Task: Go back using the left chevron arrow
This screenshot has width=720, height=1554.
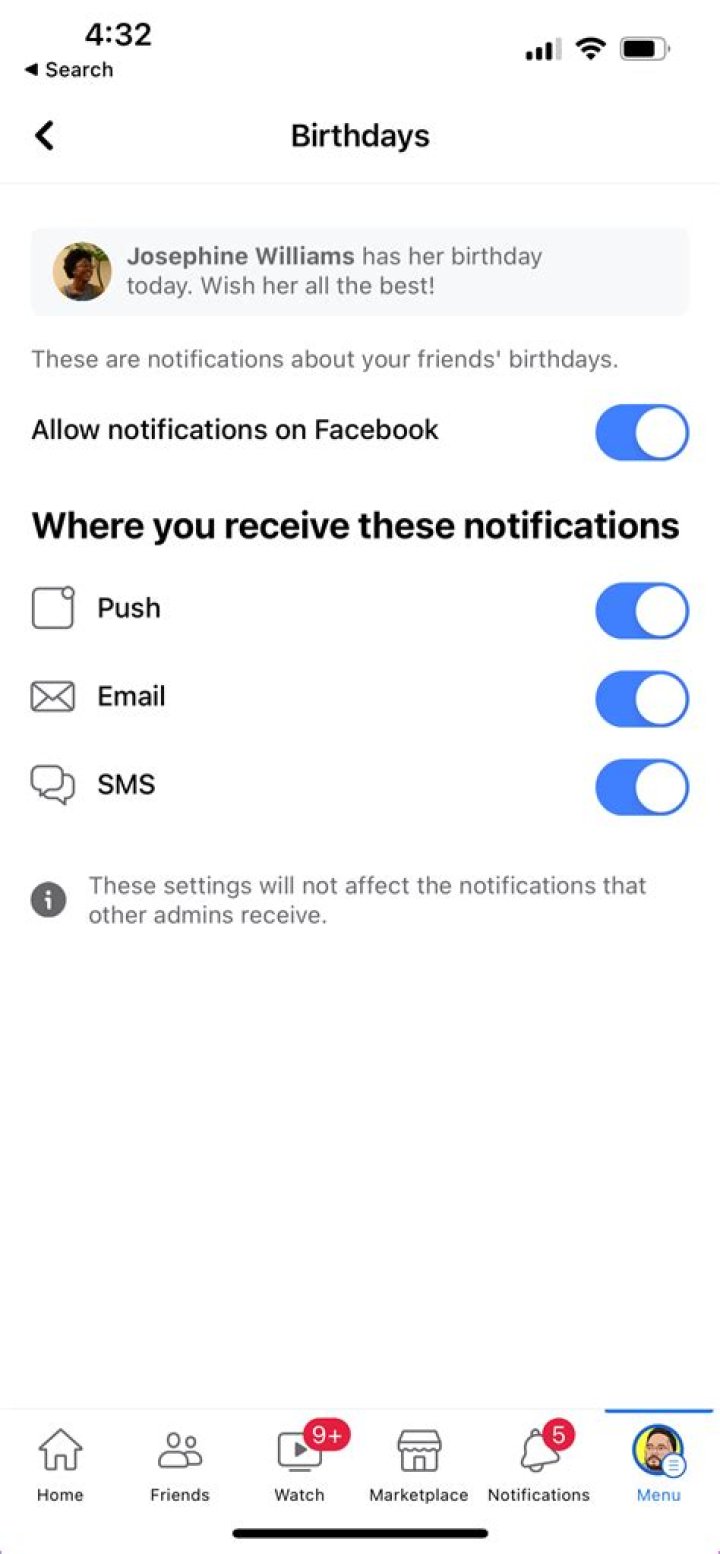Action: (x=43, y=134)
